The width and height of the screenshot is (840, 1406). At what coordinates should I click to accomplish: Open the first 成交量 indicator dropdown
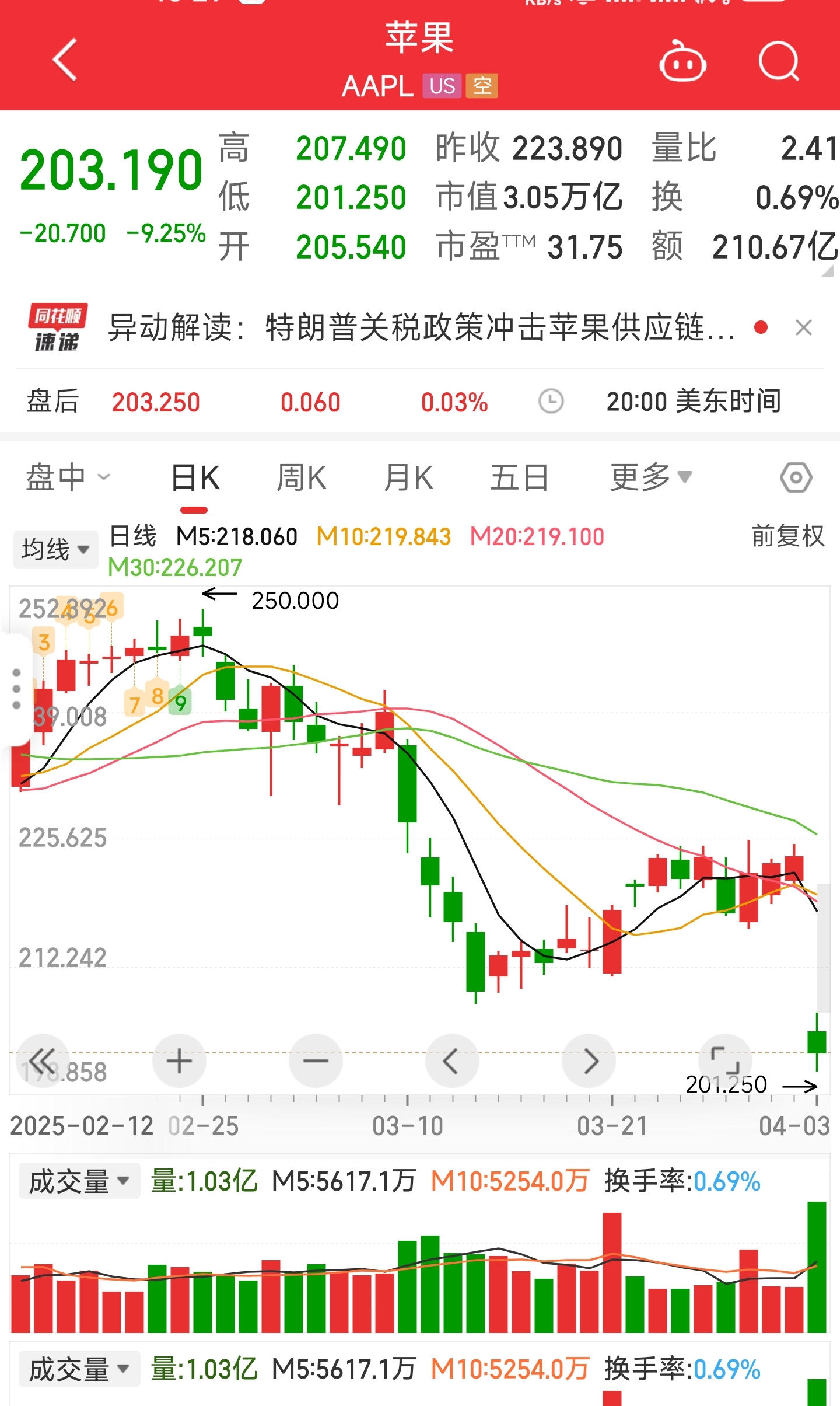79,1181
